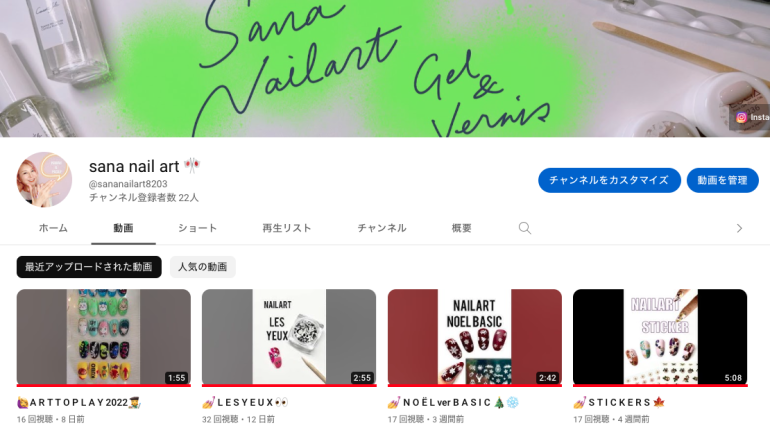Screen dimensions: 770x430
Task: Select the 人気の動画 filter chip
Action: (203, 267)
